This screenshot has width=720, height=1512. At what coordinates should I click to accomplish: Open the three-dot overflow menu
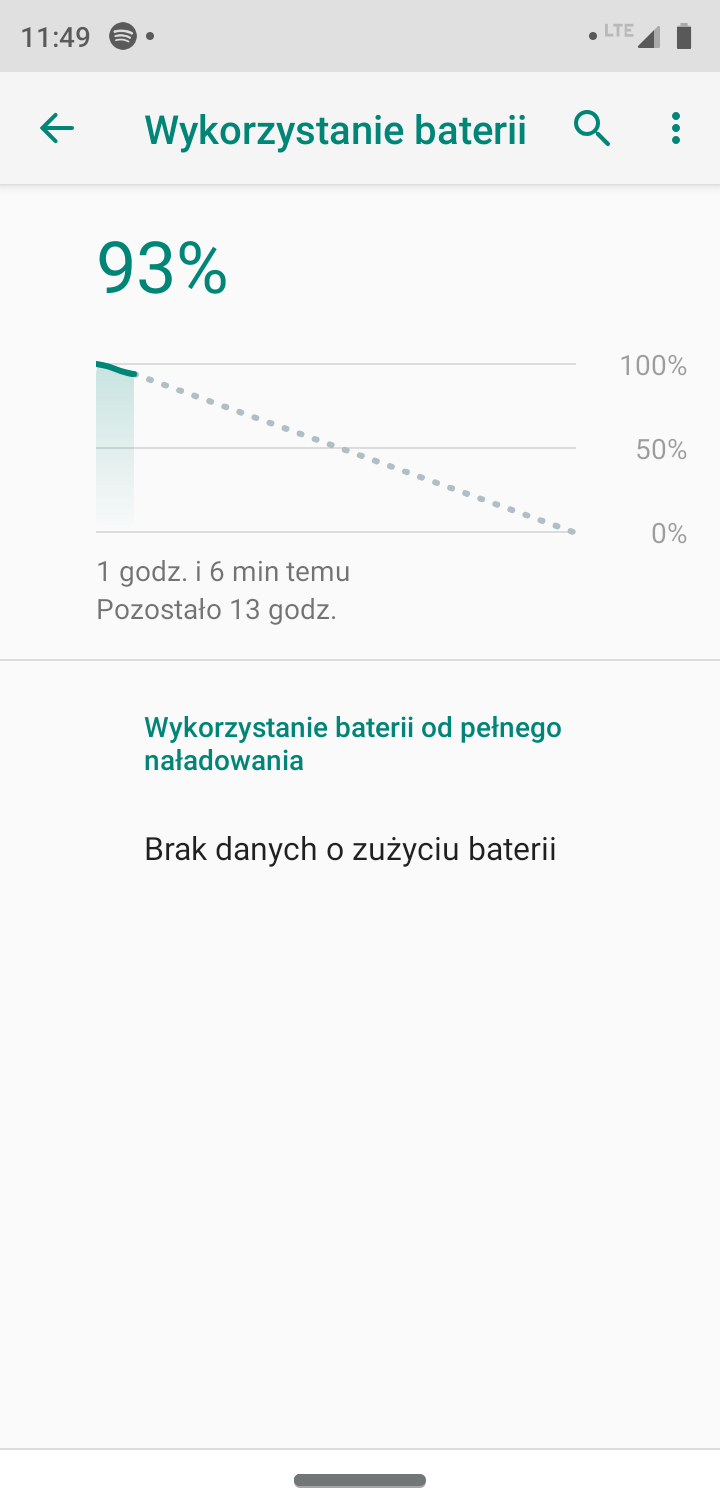[x=676, y=128]
